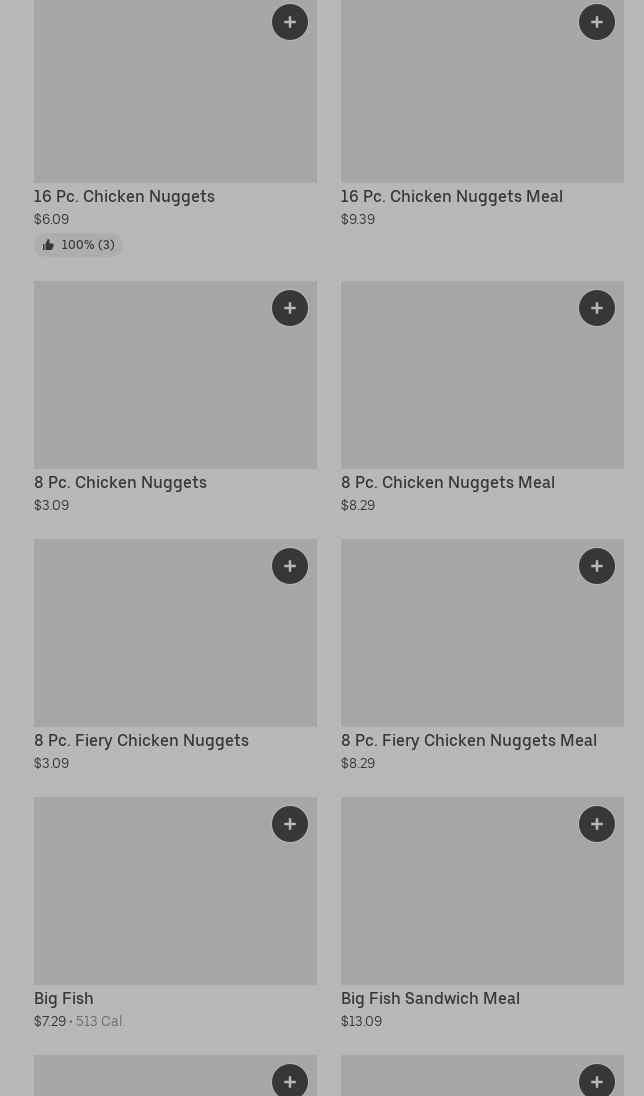This screenshot has width=644, height=1096.
Task: Open the 16 Pc. Chicken Nuggets item
Action: 175,126
